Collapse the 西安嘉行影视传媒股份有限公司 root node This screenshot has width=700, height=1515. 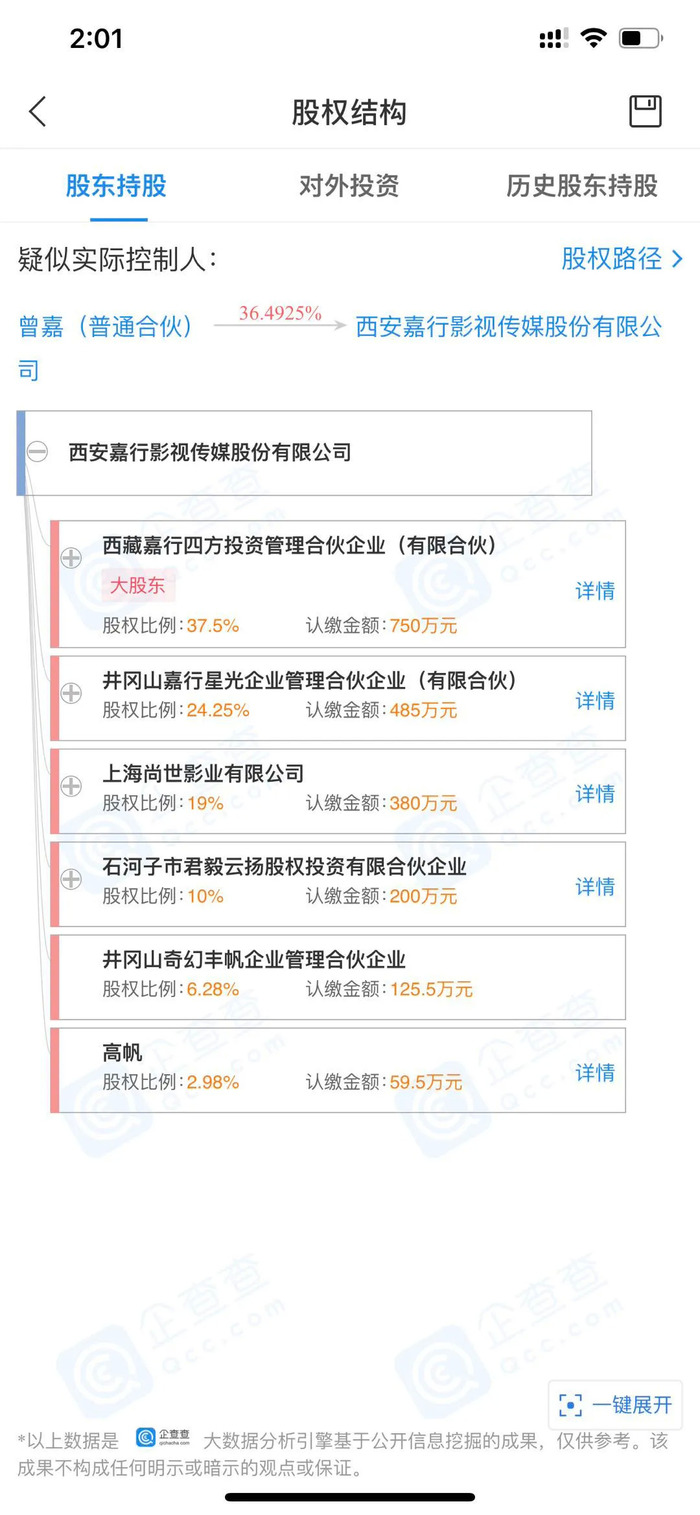(37, 452)
